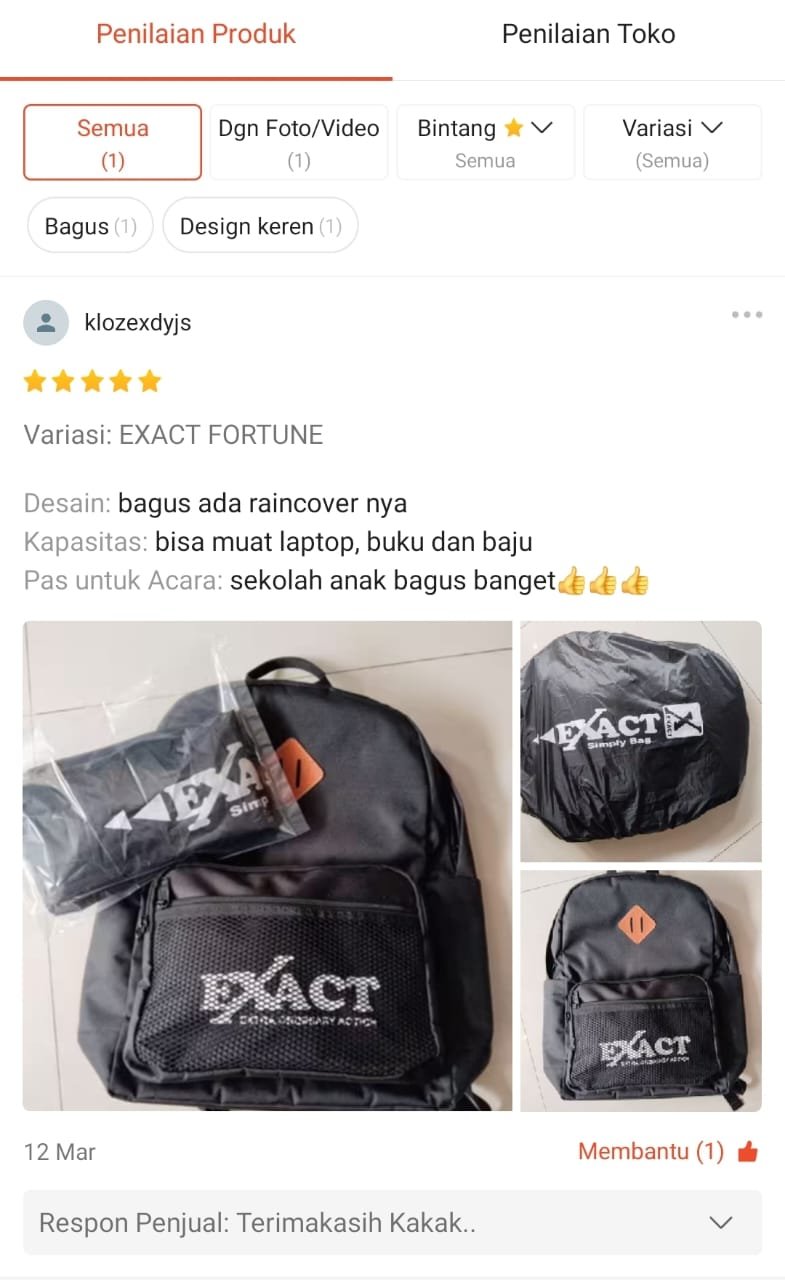
Task: View the raincover review photo
Action: pyautogui.click(x=640, y=741)
